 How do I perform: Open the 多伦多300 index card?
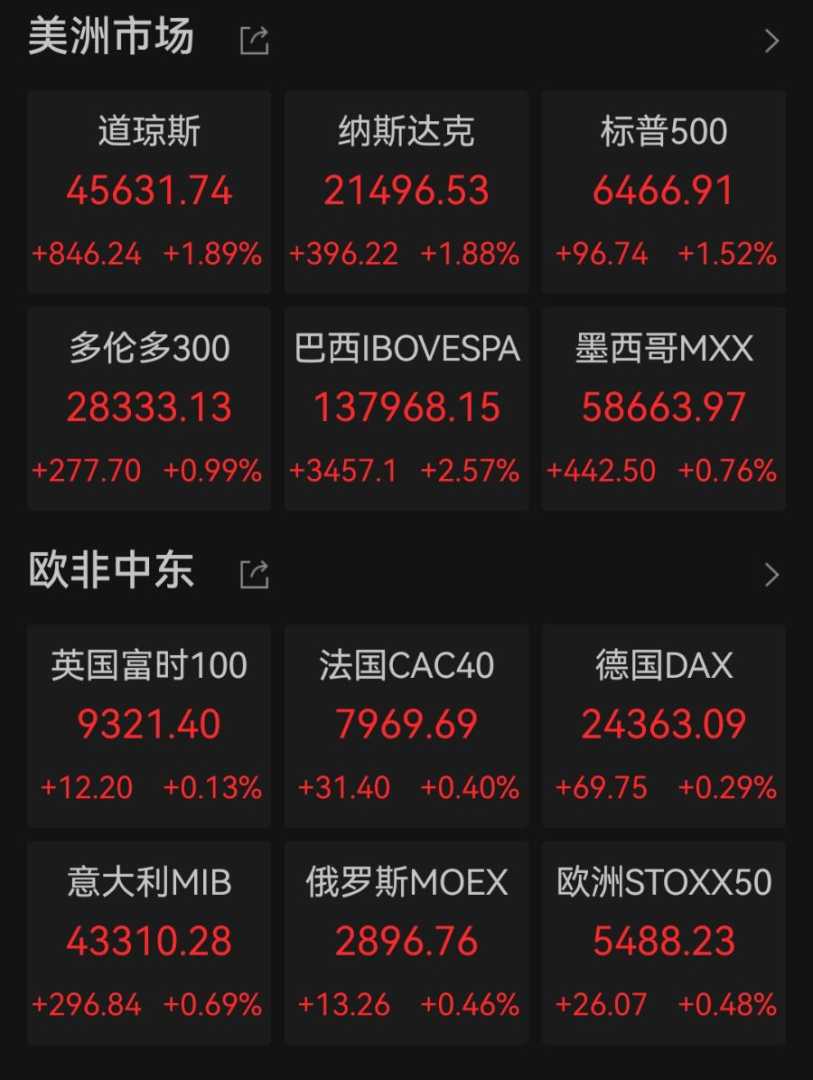point(149,408)
